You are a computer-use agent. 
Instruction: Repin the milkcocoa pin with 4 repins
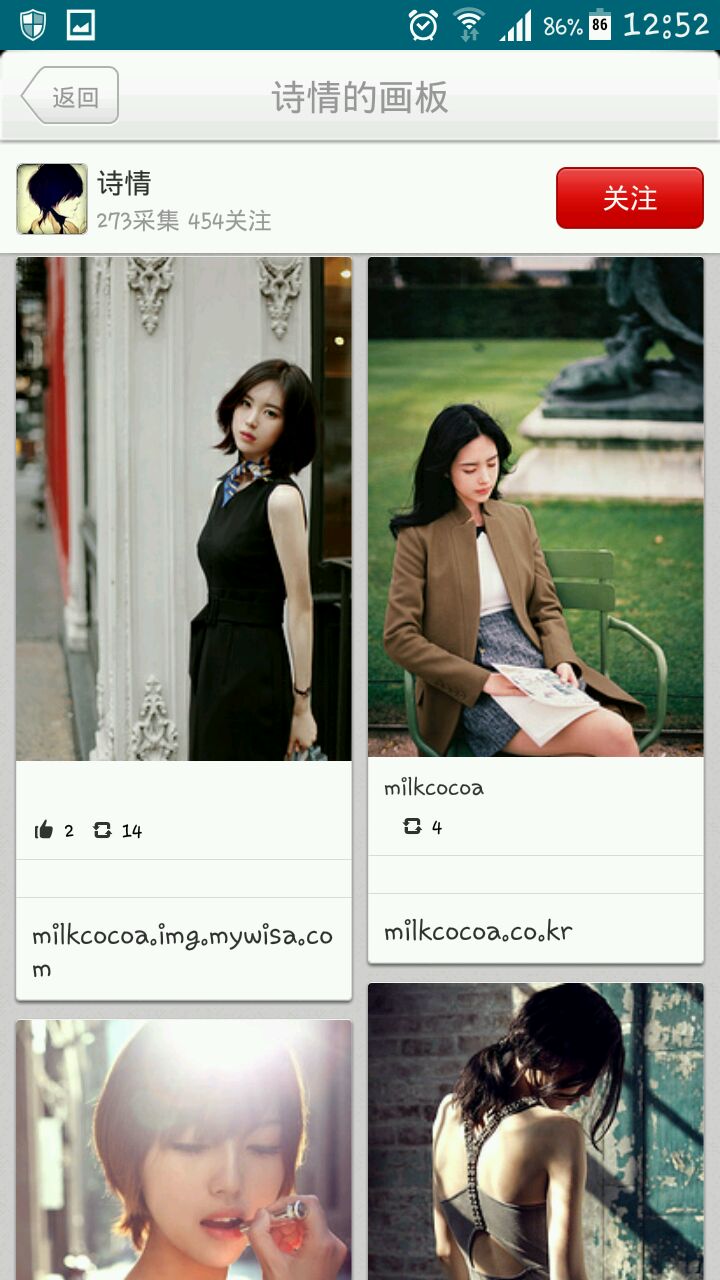(412, 826)
